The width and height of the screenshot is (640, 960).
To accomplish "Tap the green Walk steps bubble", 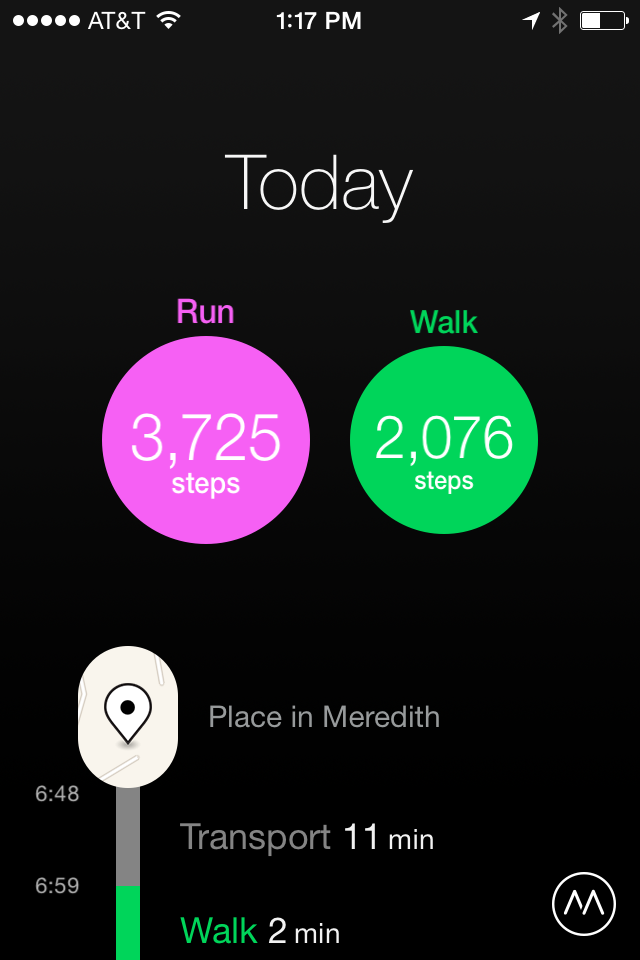I will (444, 441).
